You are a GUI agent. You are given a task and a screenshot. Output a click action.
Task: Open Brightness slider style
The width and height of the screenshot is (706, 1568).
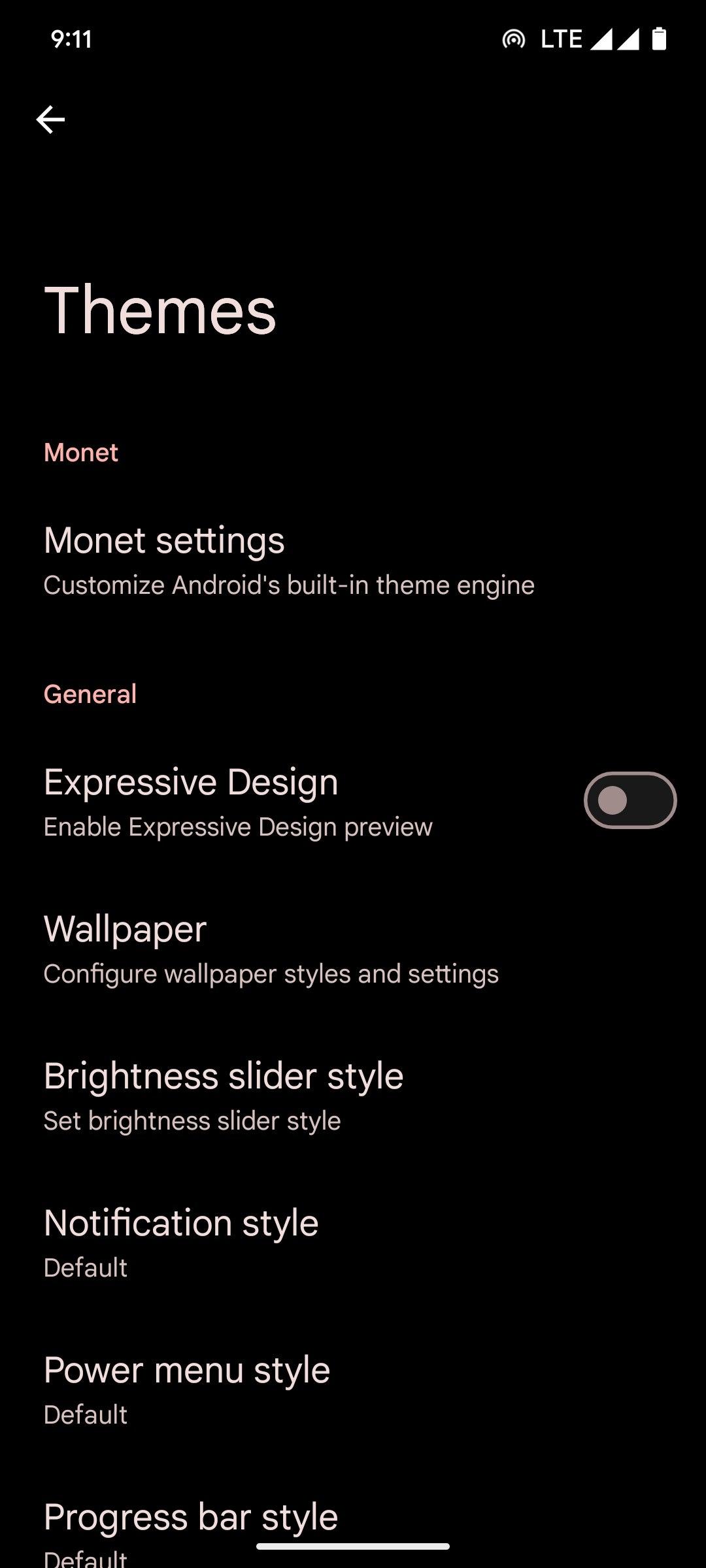[353, 1096]
